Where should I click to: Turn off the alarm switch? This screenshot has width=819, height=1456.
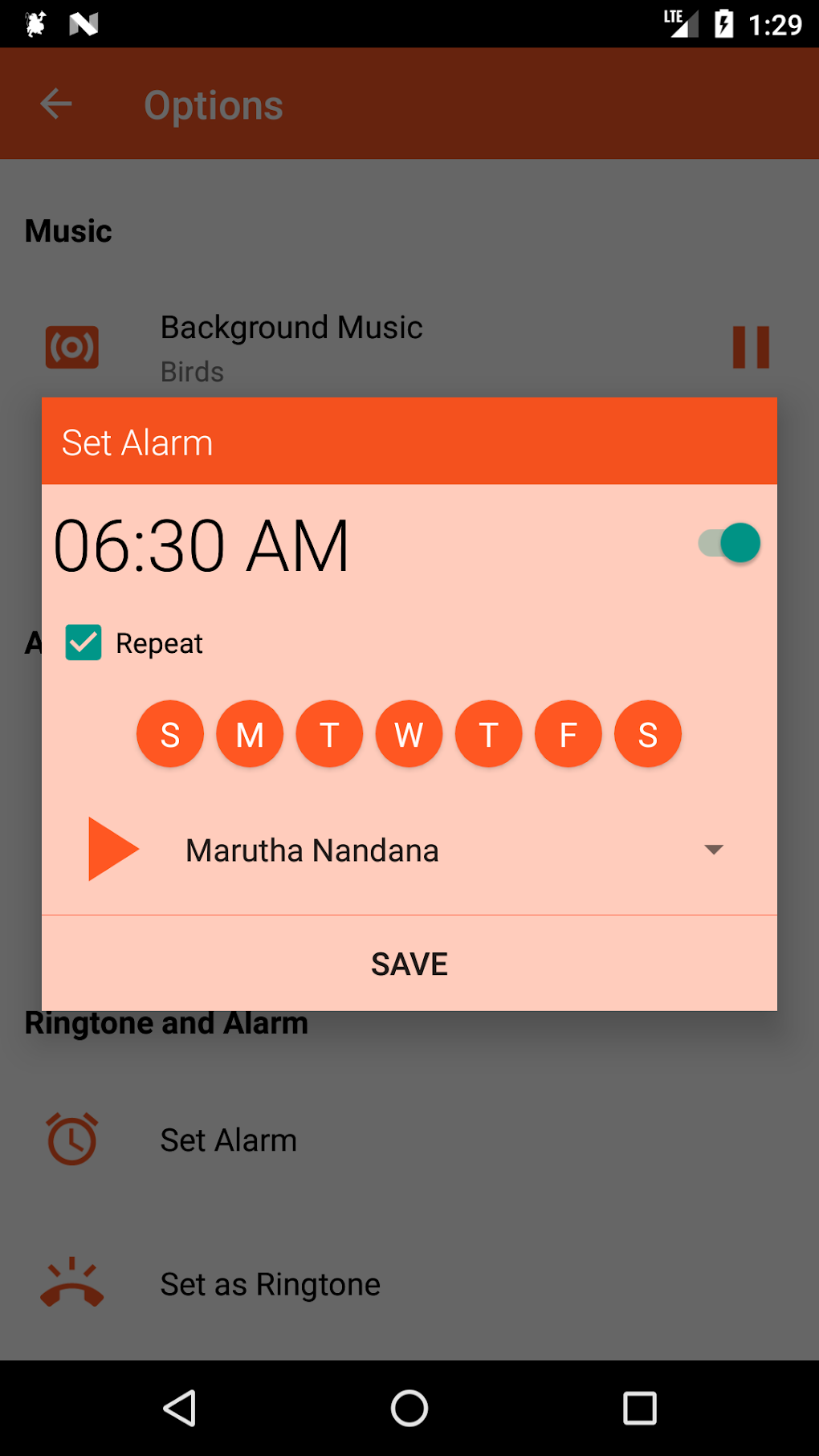(x=729, y=543)
